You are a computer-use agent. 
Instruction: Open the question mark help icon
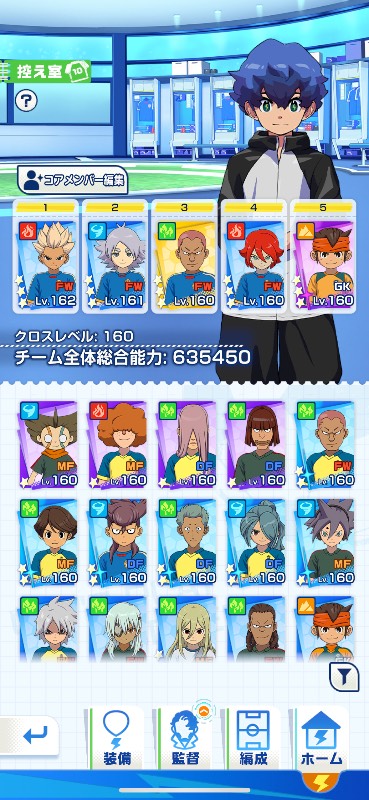pyautogui.click(x=26, y=101)
